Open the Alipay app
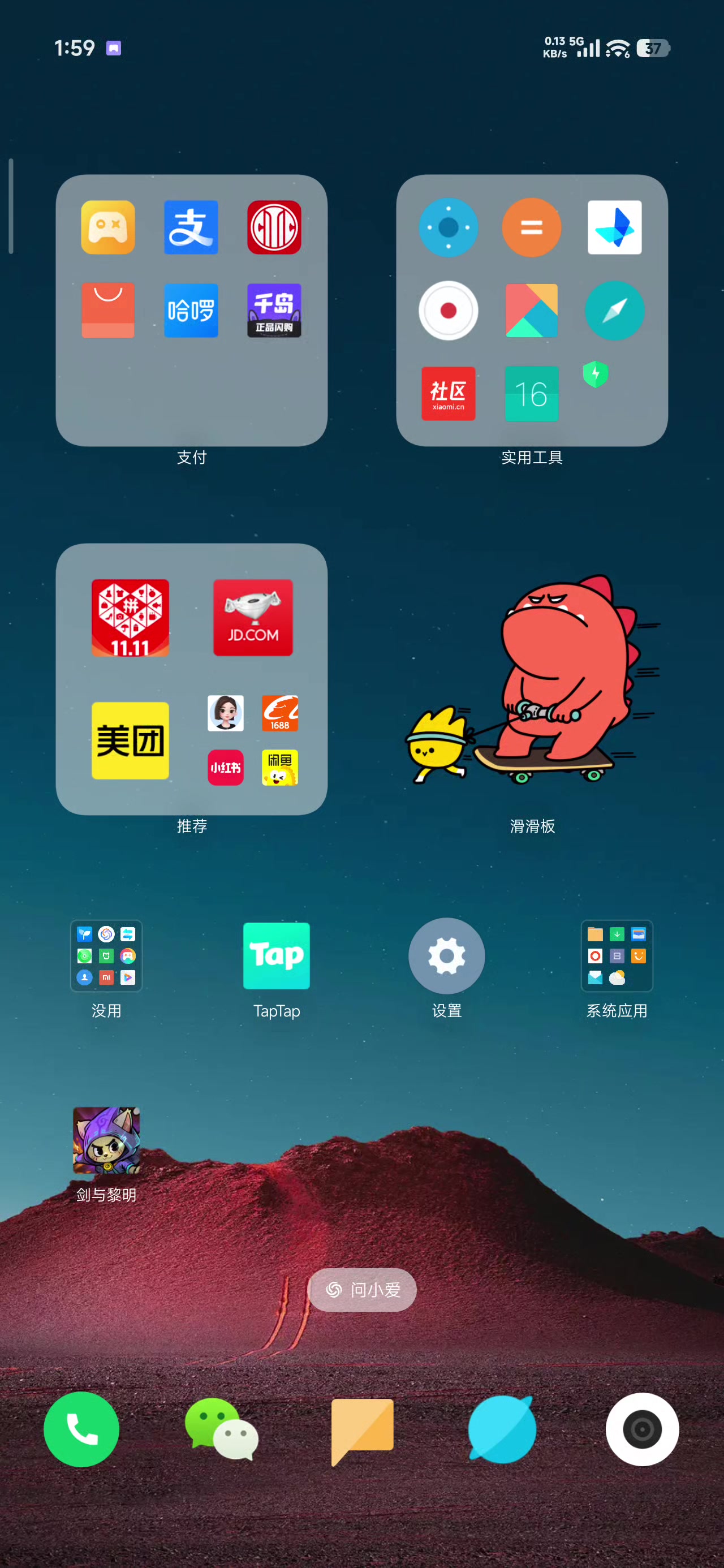 [x=191, y=227]
